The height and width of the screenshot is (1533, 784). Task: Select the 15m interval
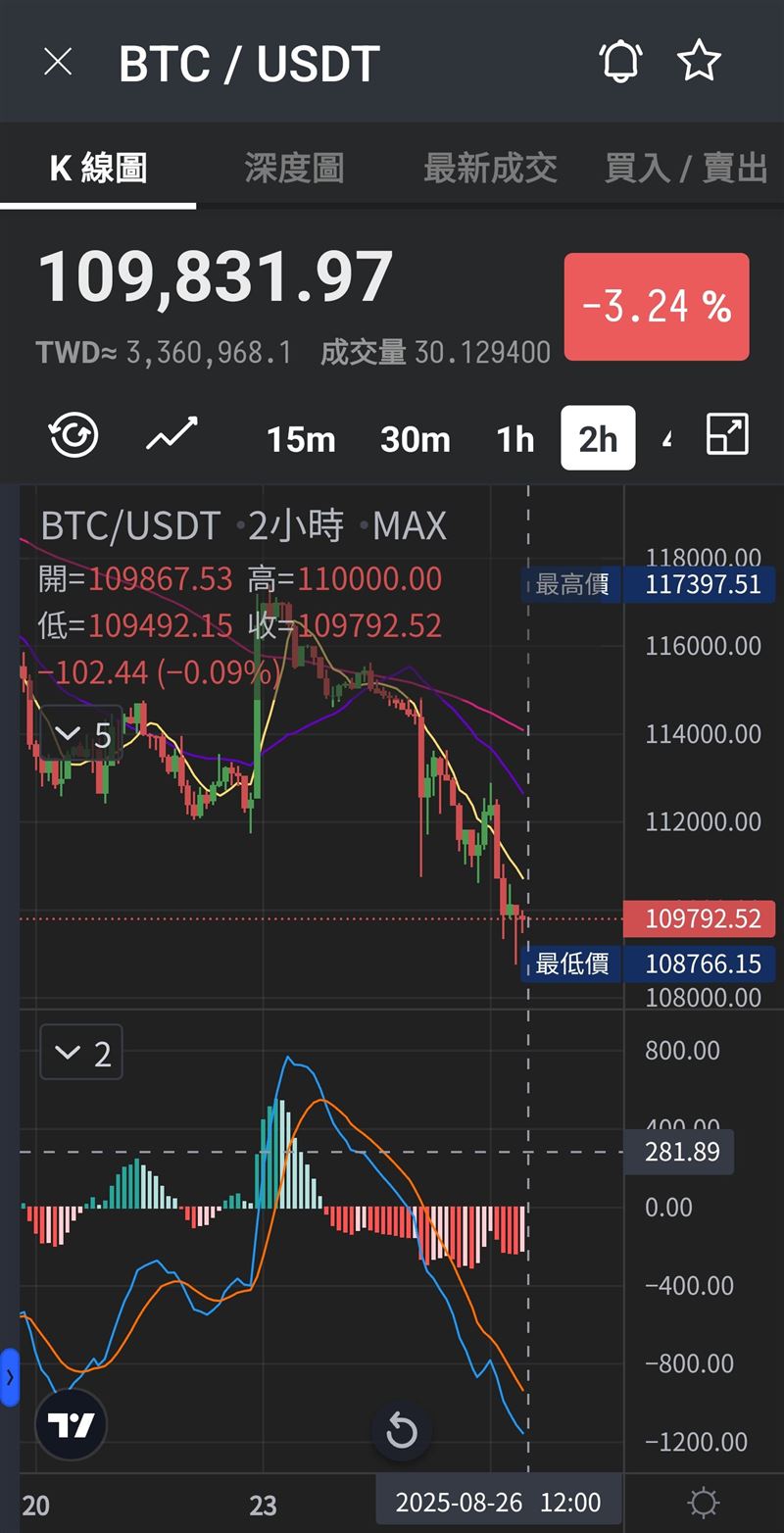[300, 439]
